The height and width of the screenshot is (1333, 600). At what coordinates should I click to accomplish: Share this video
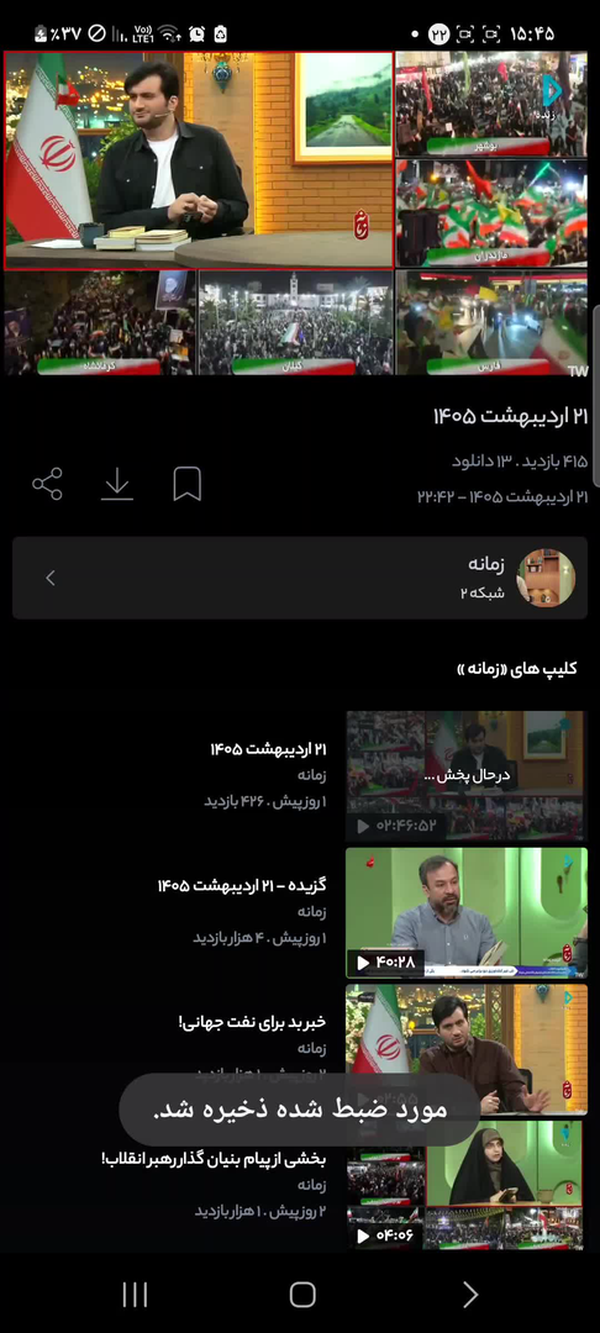[x=47, y=484]
